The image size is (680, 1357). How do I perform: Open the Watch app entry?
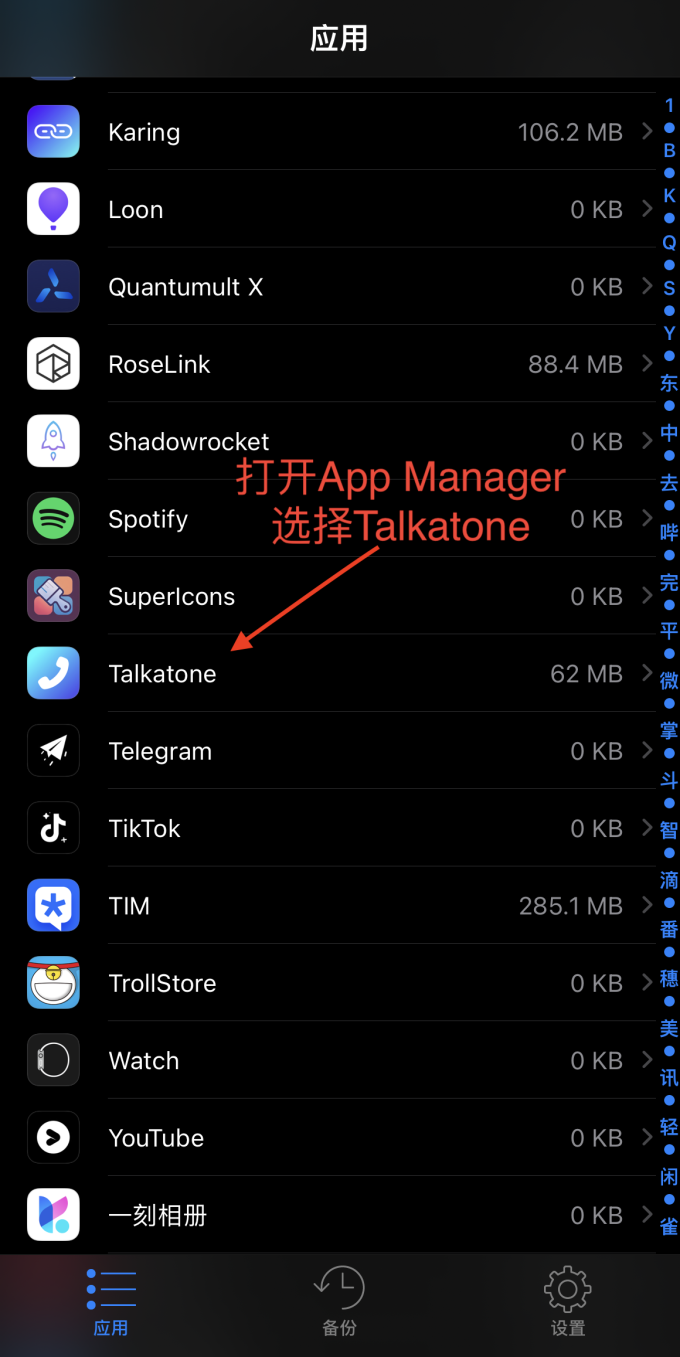[x=340, y=1061]
